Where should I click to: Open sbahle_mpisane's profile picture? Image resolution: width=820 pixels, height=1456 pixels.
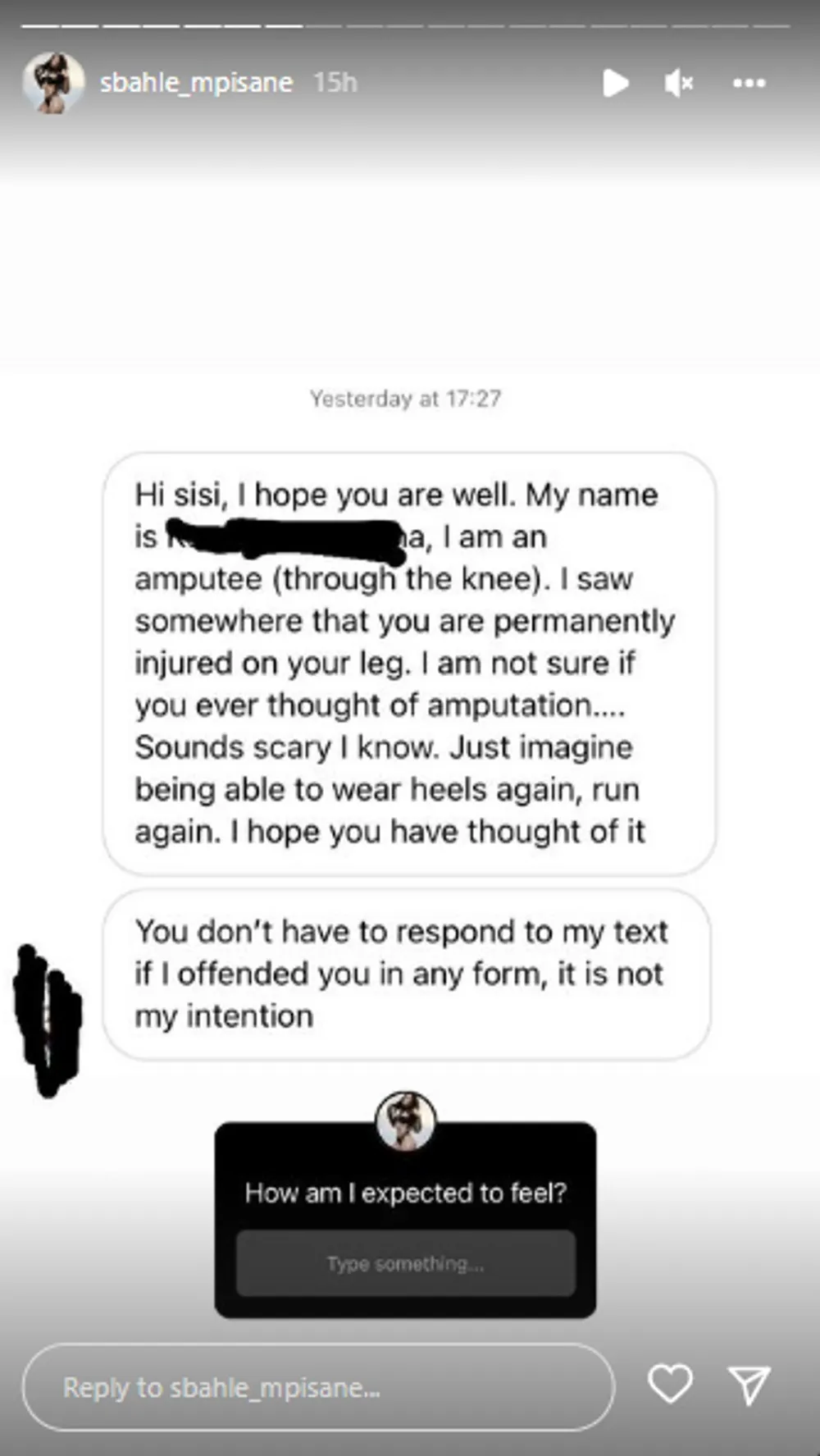click(53, 83)
